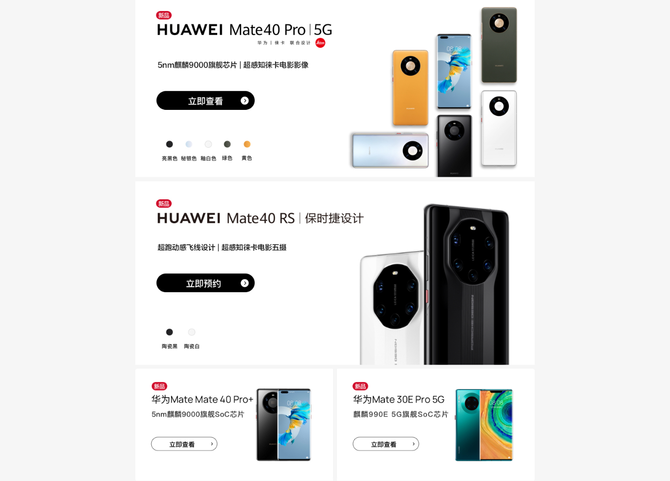
Task: View the 华为Mate 40 Pro+ via 立即查看
Action: click(184, 444)
